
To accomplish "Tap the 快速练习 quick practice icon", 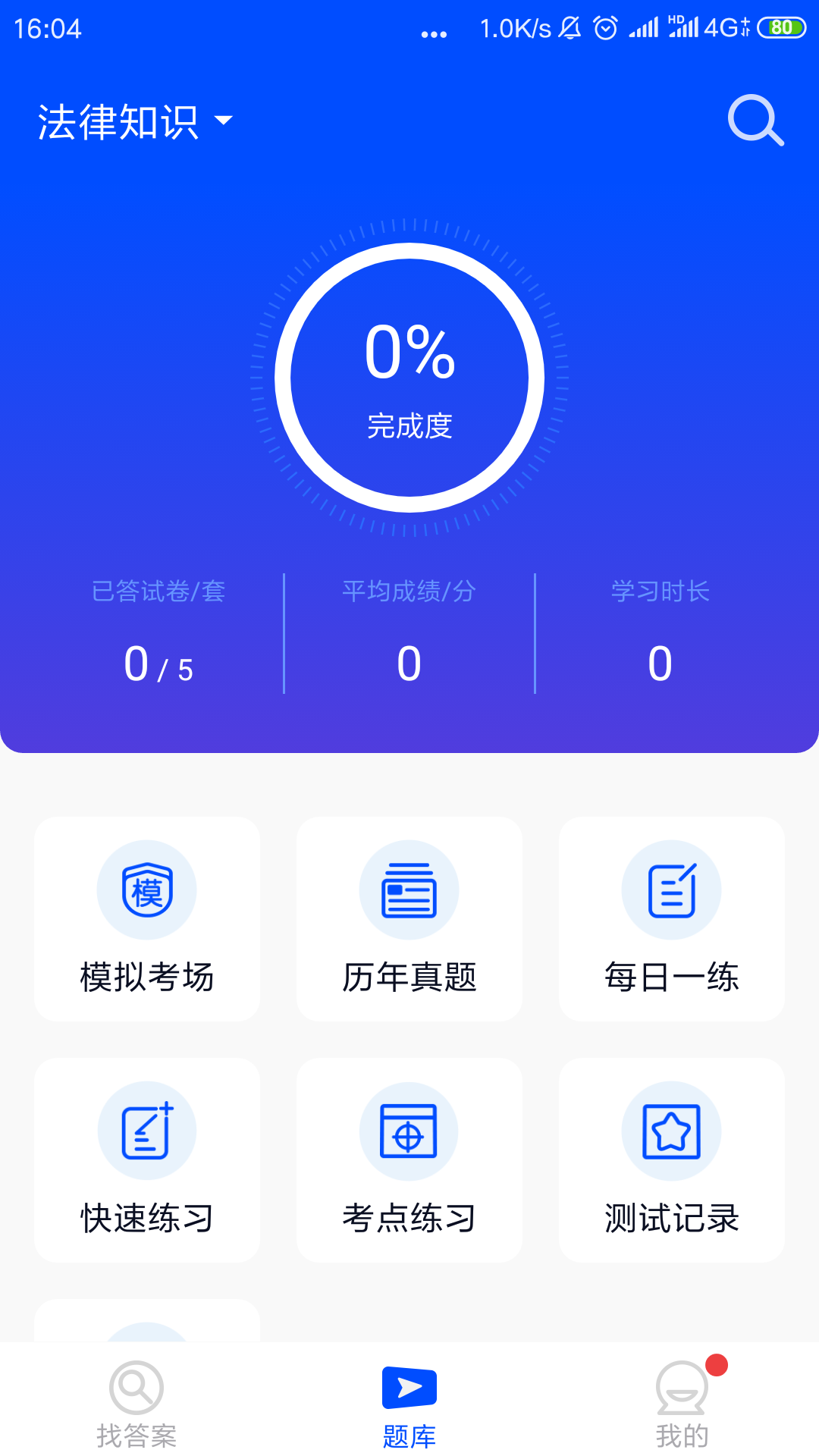I will [x=146, y=1130].
